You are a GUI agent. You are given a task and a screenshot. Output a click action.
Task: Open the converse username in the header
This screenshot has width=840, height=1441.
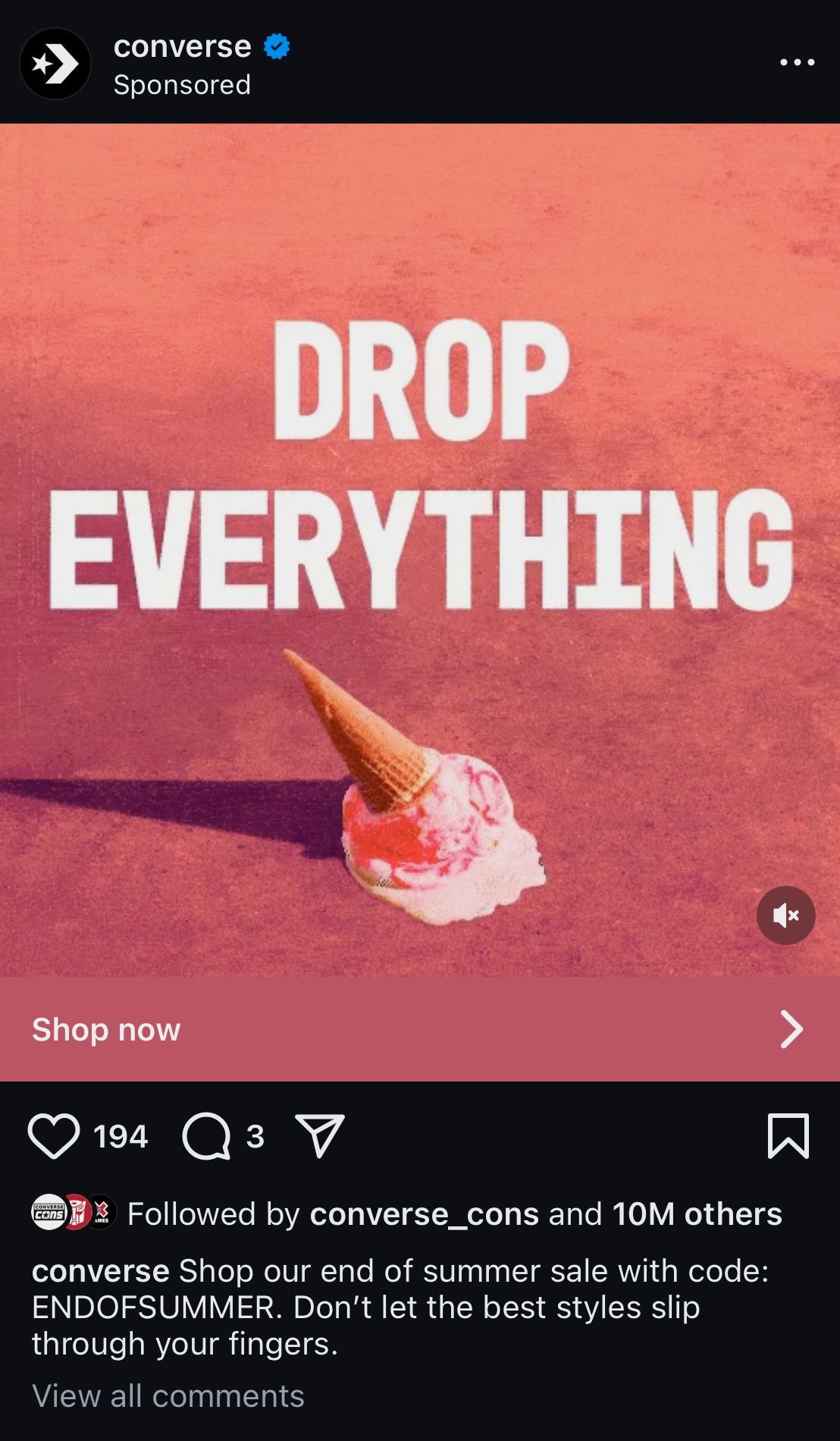click(x=182, y=47)
